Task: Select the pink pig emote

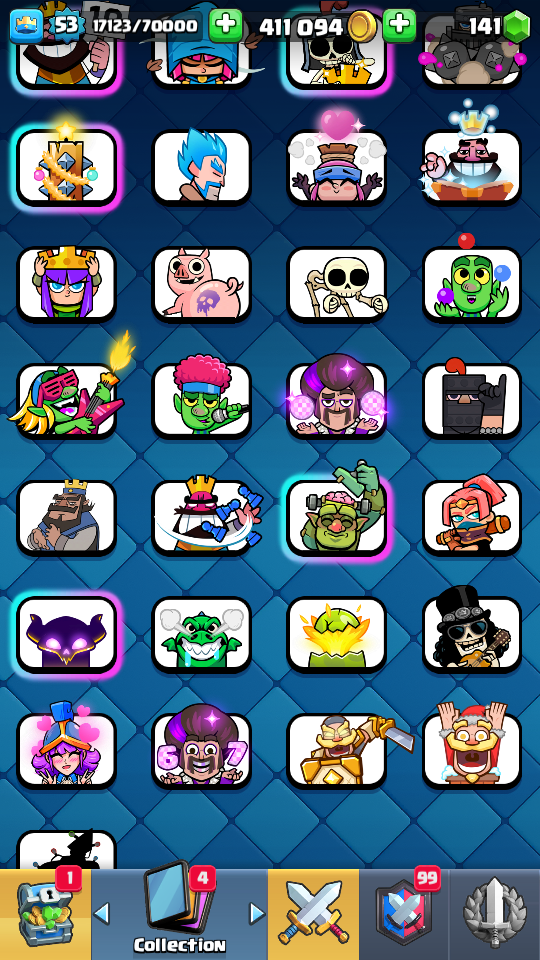Action: coord(202,284)
